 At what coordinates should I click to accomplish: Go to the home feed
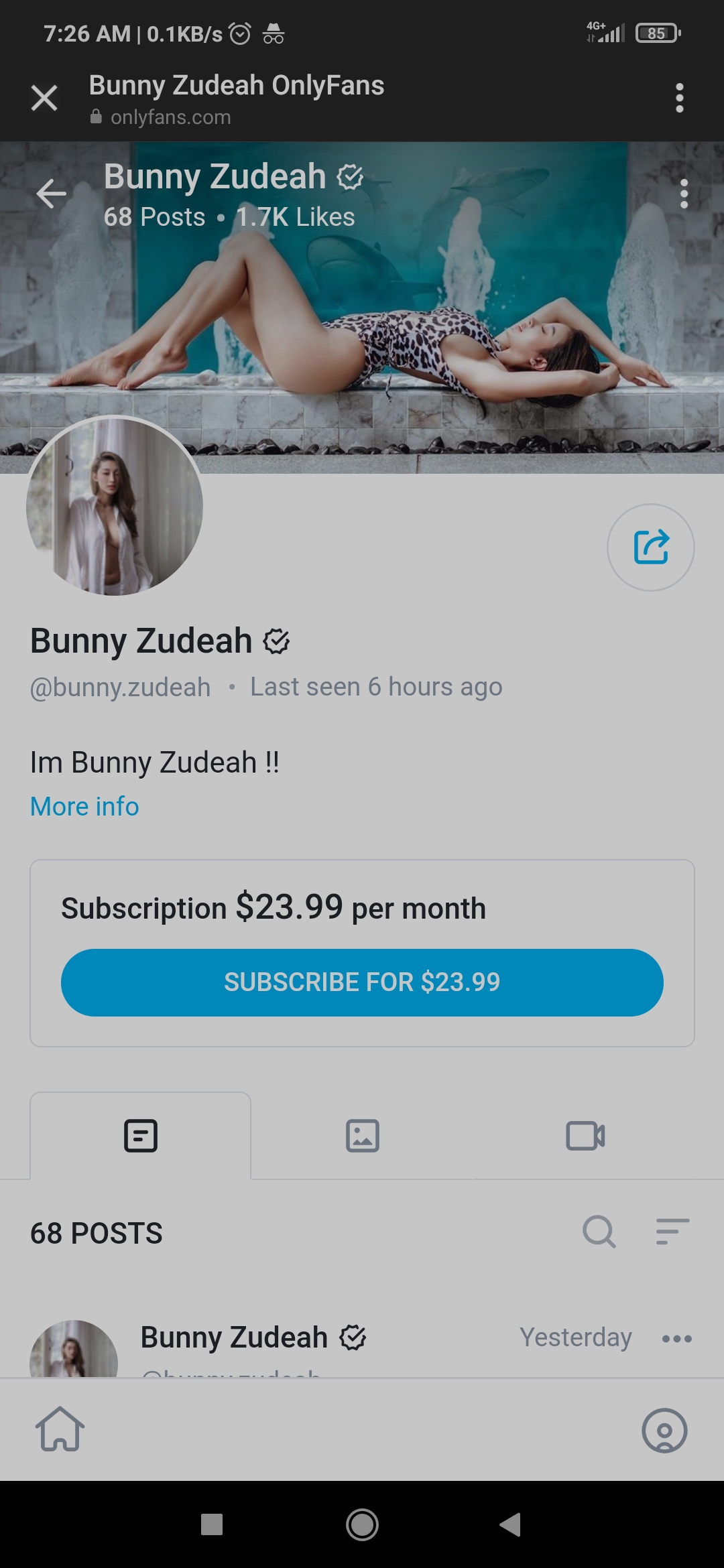coord(60,1429)
